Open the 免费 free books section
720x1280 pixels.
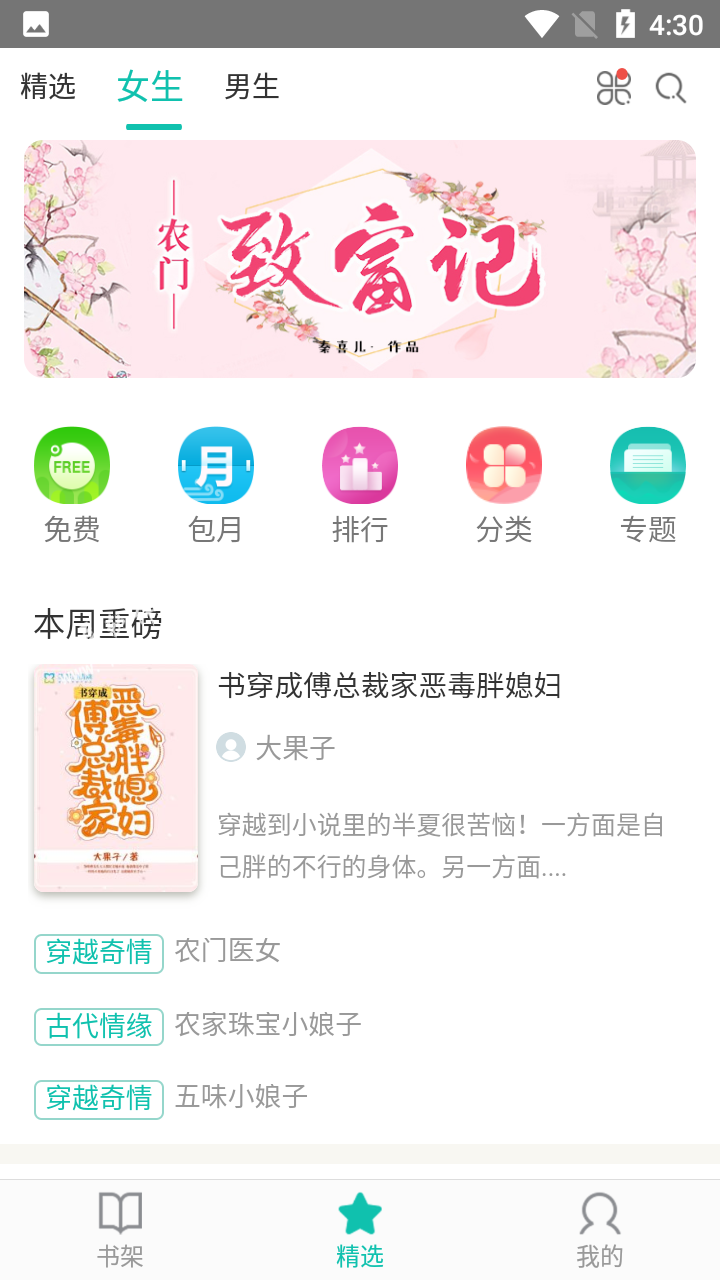point(72,485)
